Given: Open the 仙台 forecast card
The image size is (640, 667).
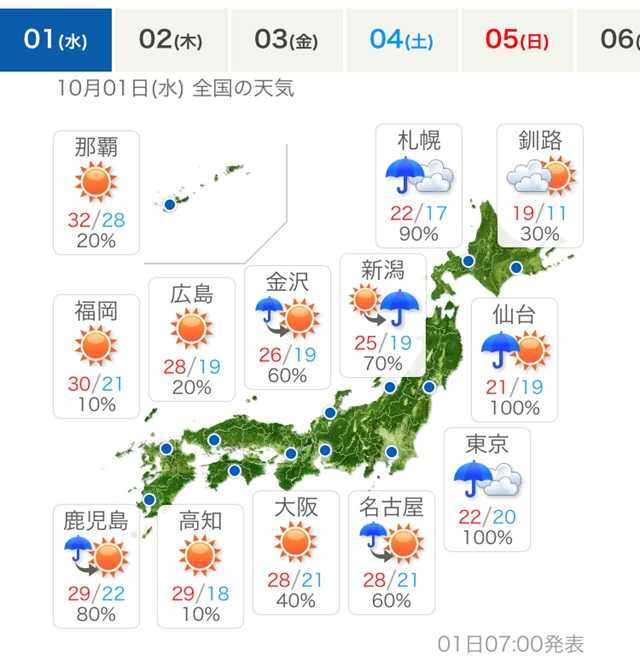Looking at the screenshot, I should (514, 358).
